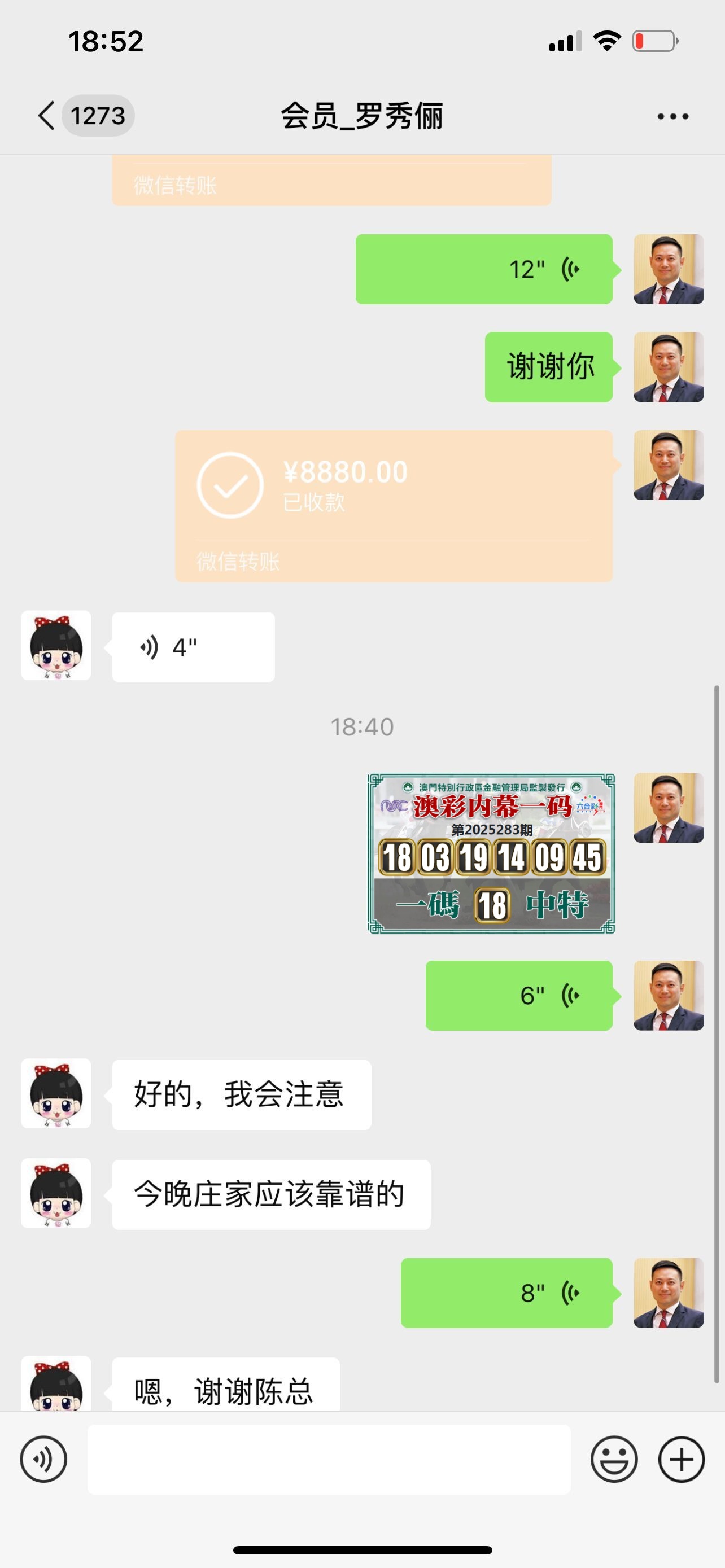Screen dimensions: 725x1568
Task: View the contact's profile from 今晚庄家应该靠谱的 avatar
Action: (x=56, y=1193)
